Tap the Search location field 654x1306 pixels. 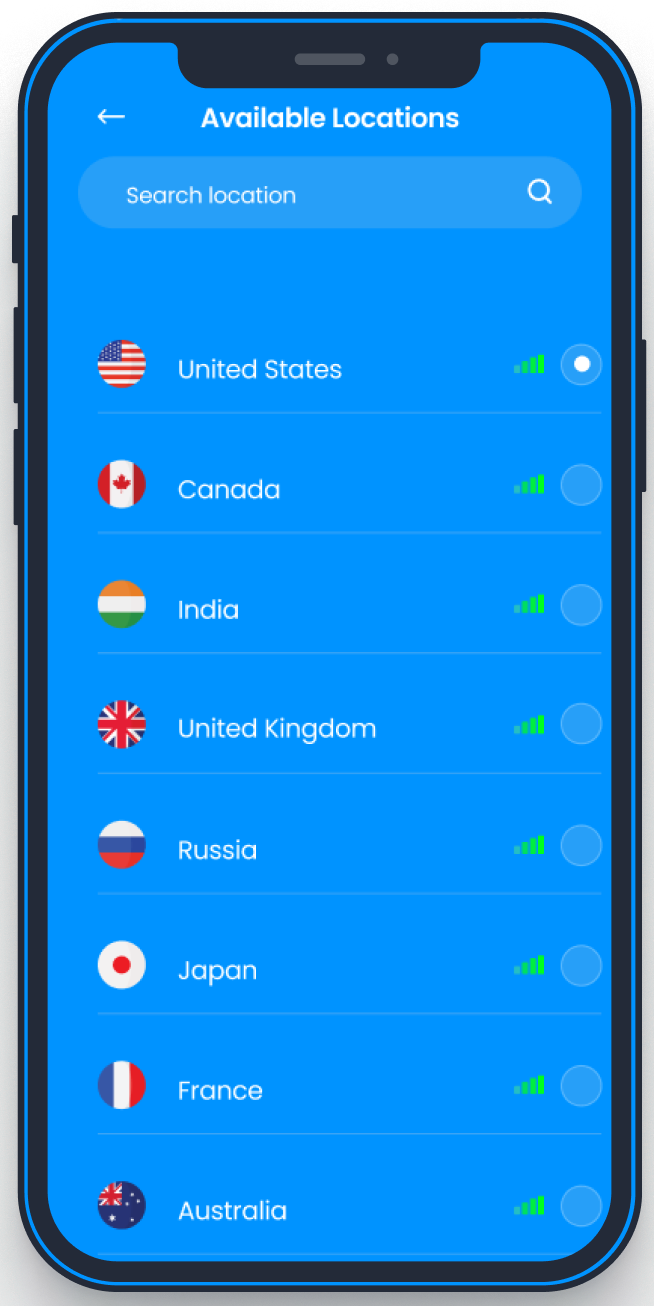coord(300,194)
